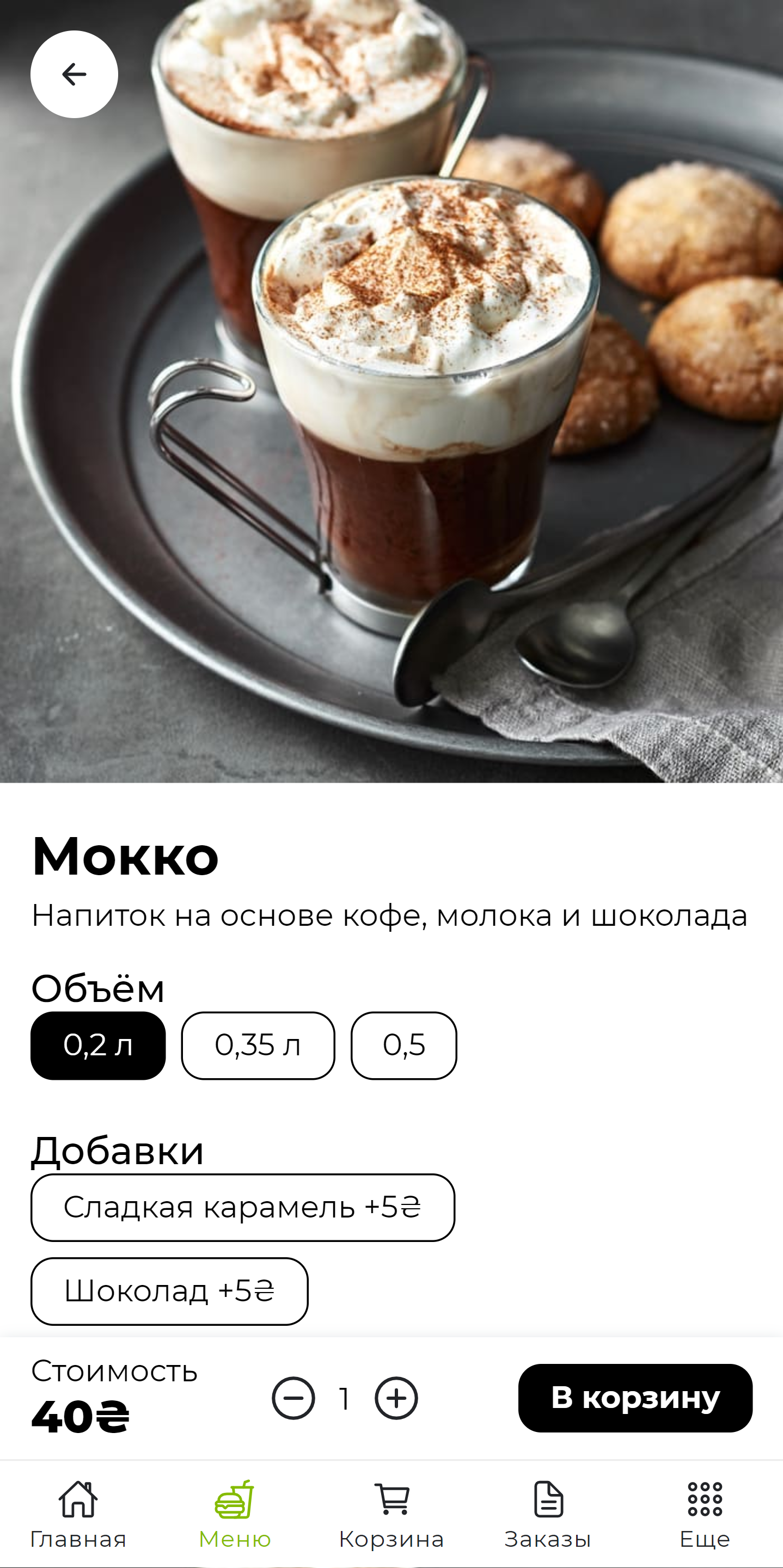Screen dimensions: 783x1568
Task: Tap the В корзину button
Action: [x=634, y=1398]
